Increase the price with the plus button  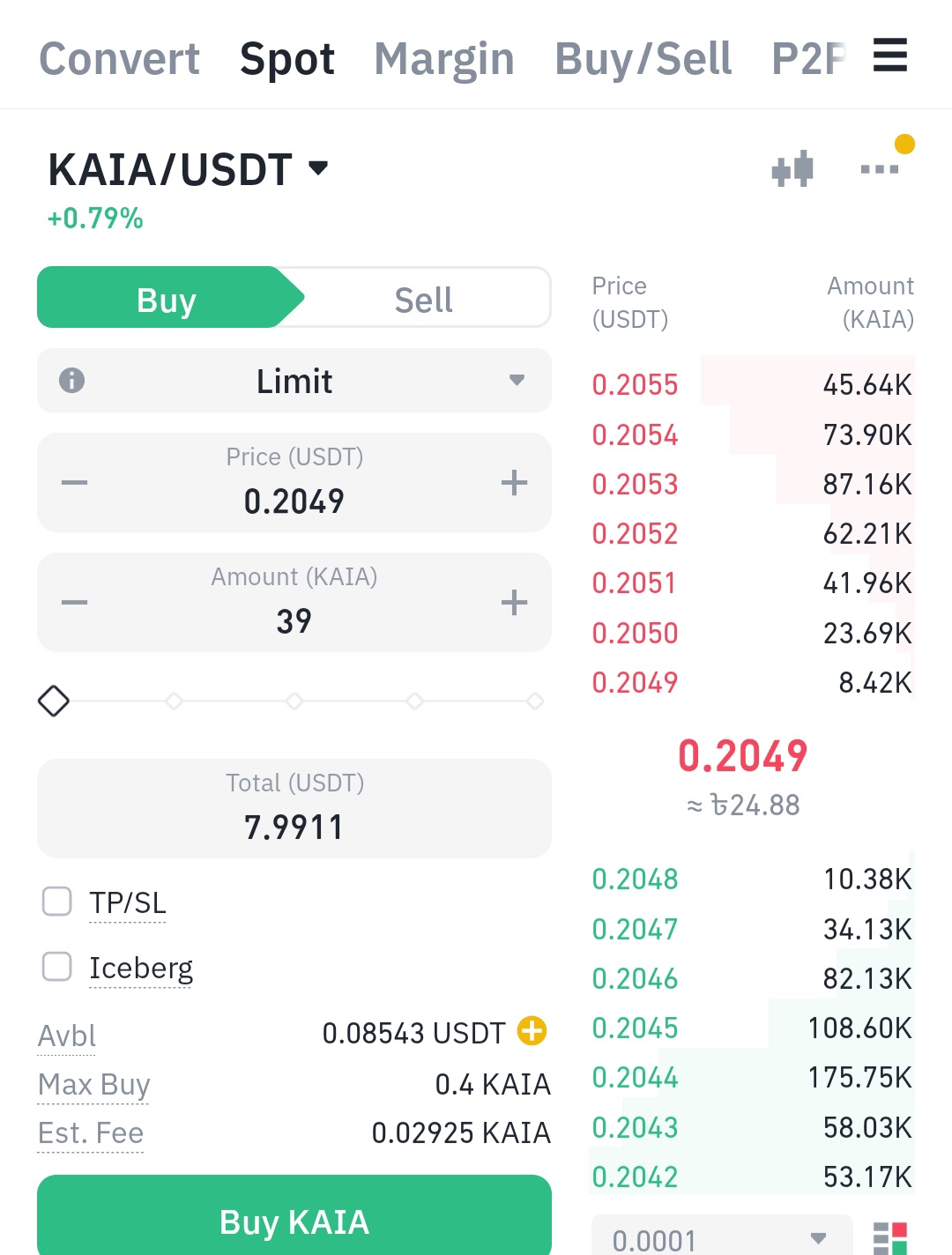pos(514,483)
